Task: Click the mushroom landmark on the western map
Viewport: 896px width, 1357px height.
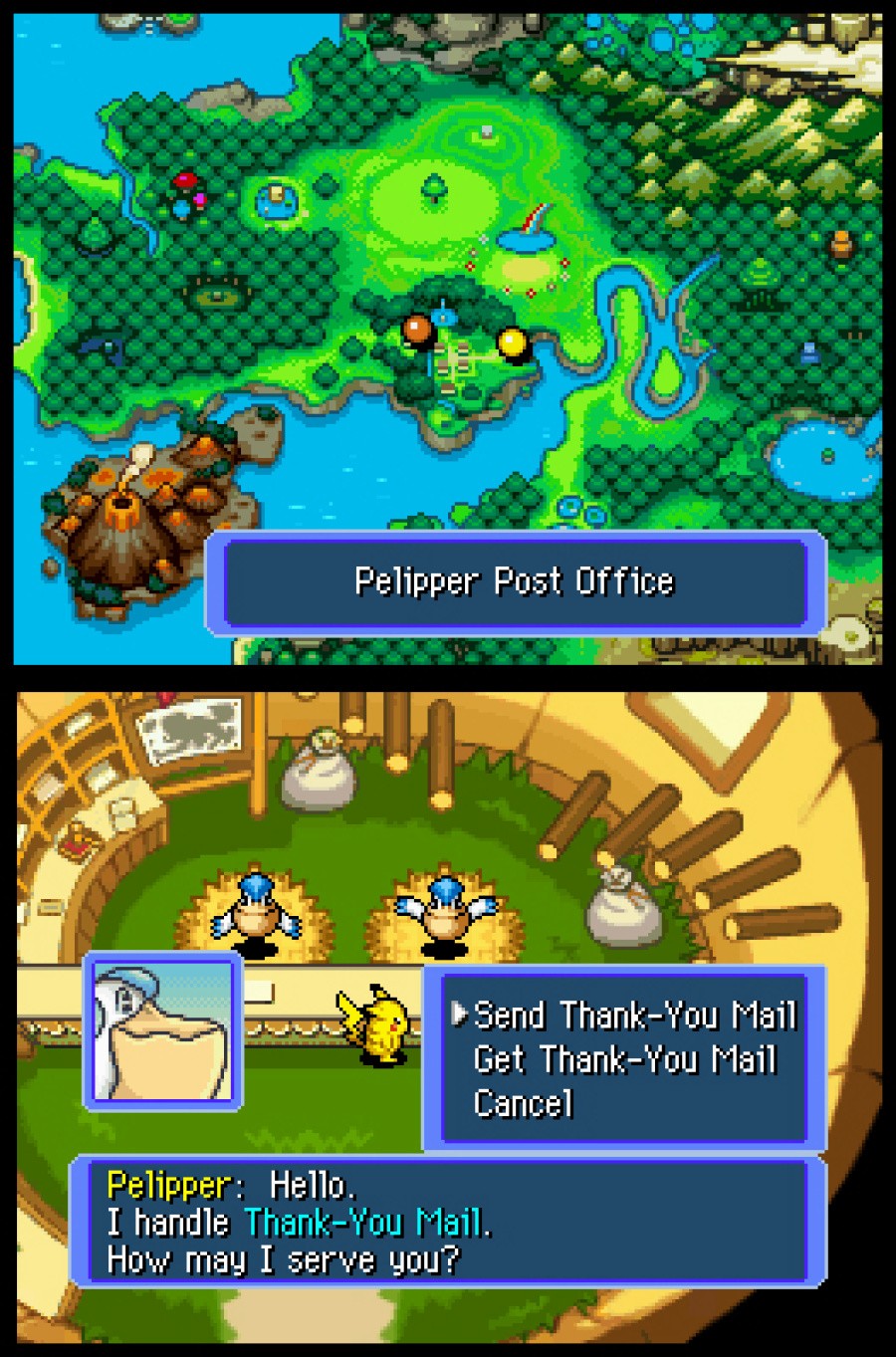Action: [x=184, y=187]
